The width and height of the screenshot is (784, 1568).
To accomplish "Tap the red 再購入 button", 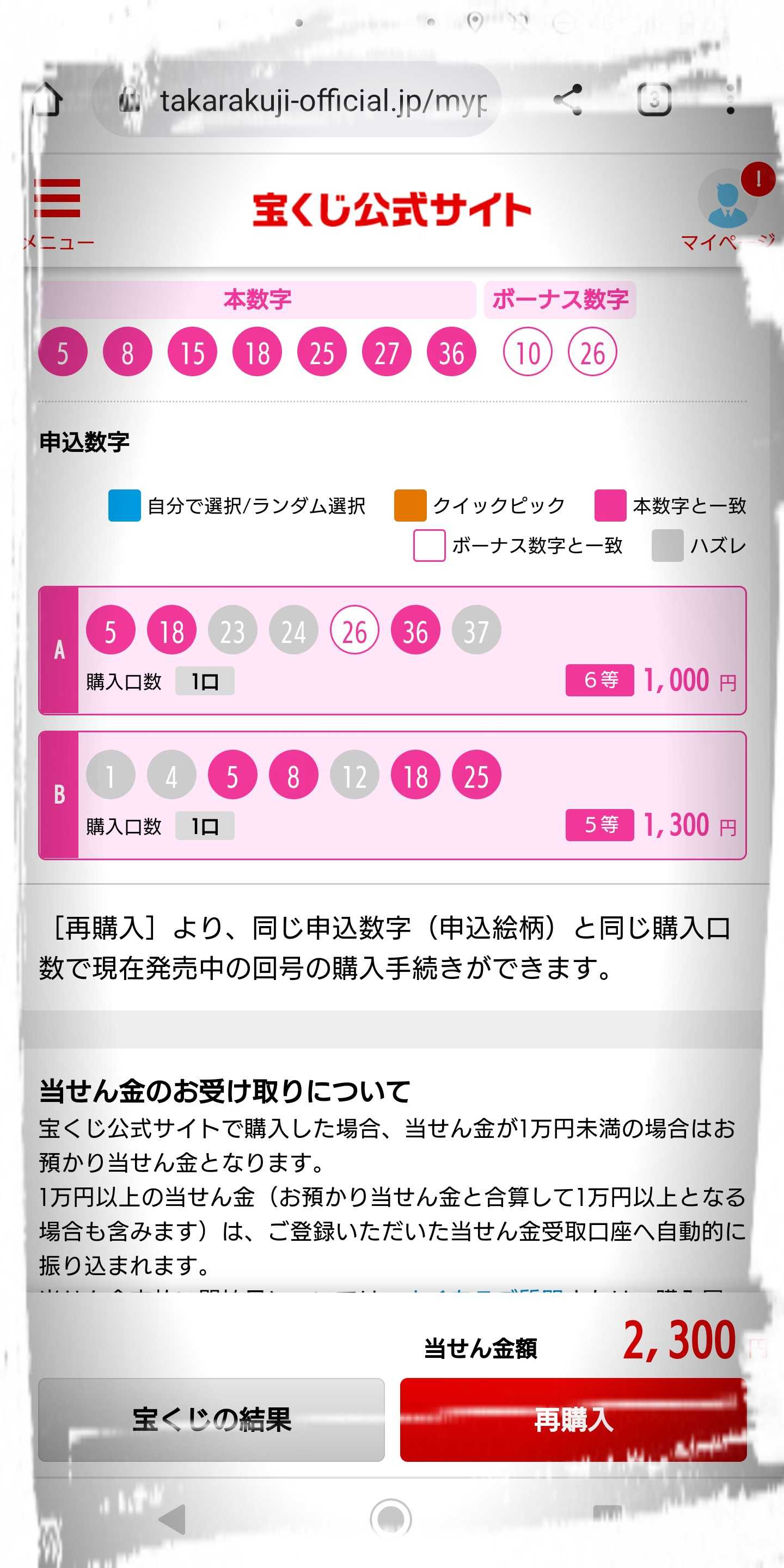I will click(573, 1419).
